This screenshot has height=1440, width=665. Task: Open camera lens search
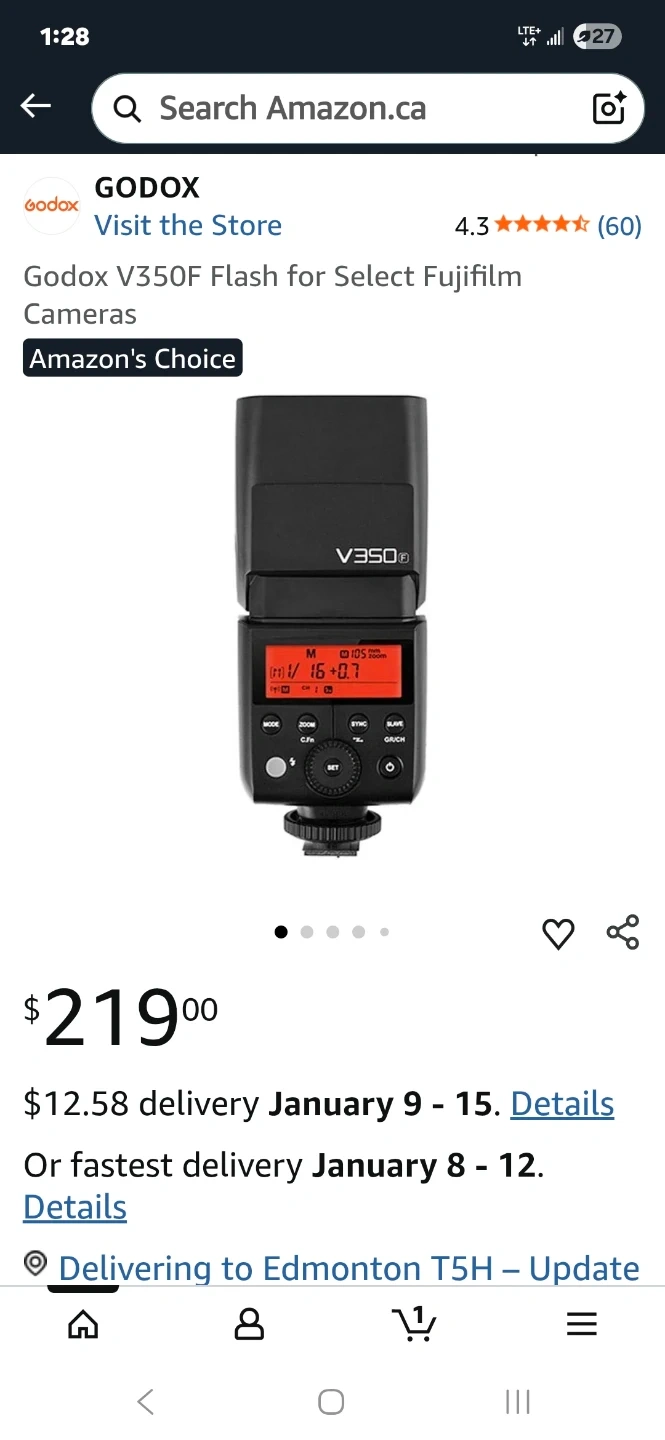tap(608, 108)
